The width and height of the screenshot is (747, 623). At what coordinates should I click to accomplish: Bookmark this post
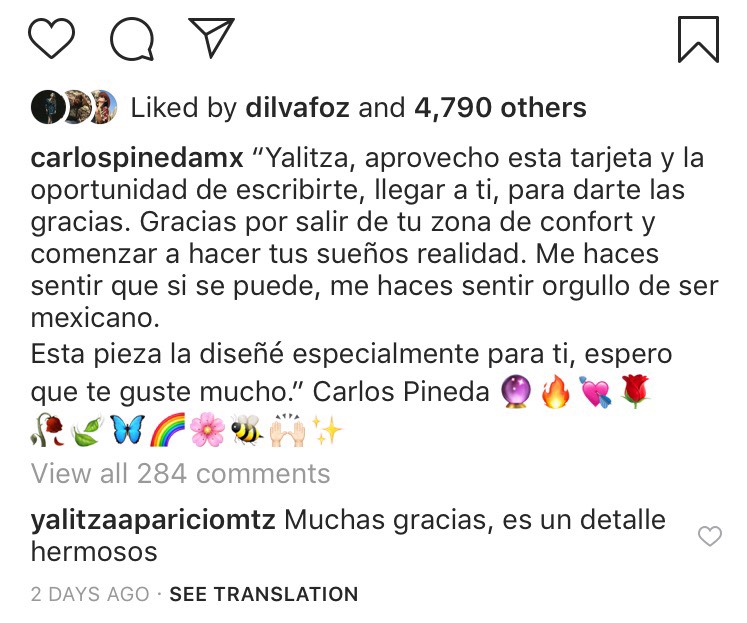point(697,38)
